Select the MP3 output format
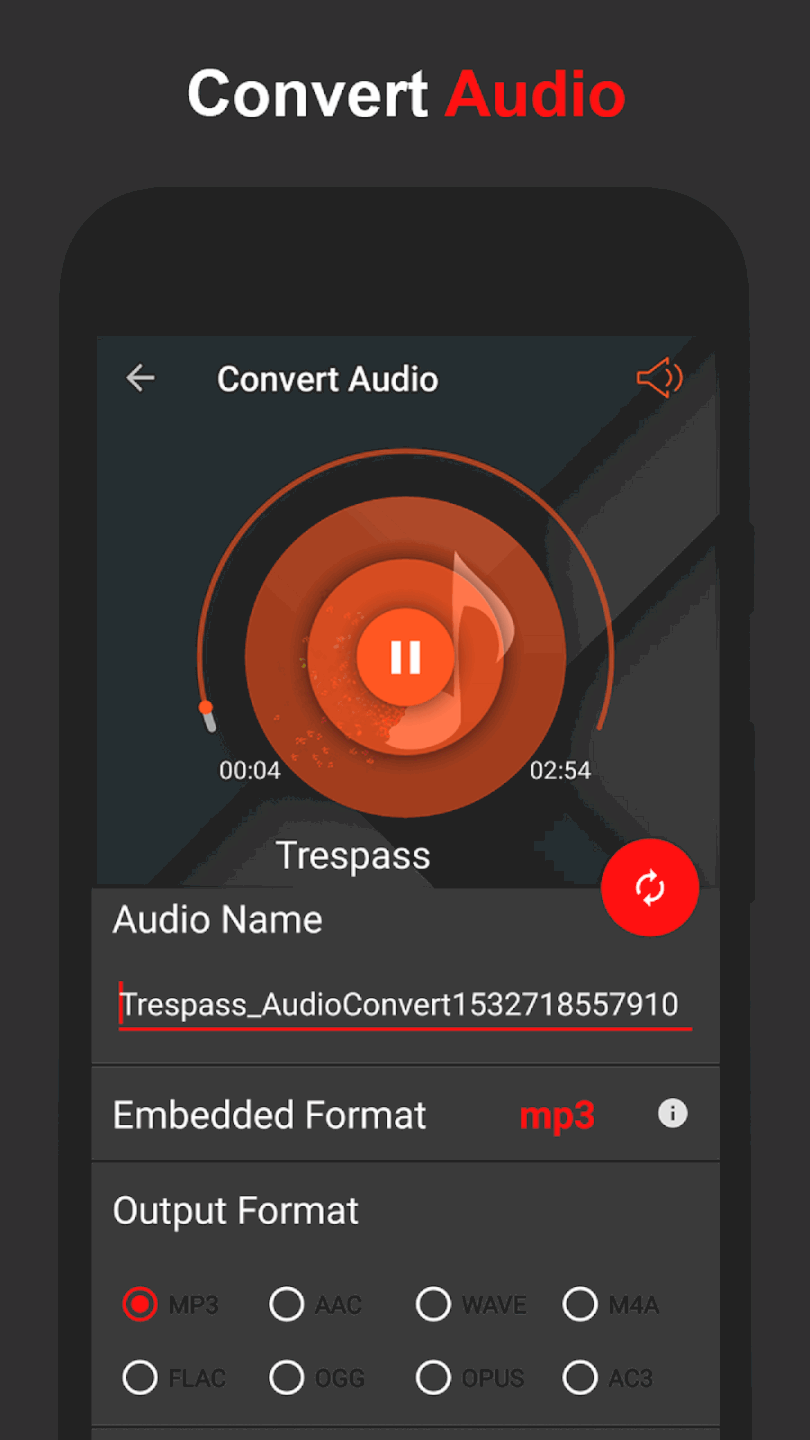Viewport: 810px width, 1440px height. click(x=141, y=1304)
